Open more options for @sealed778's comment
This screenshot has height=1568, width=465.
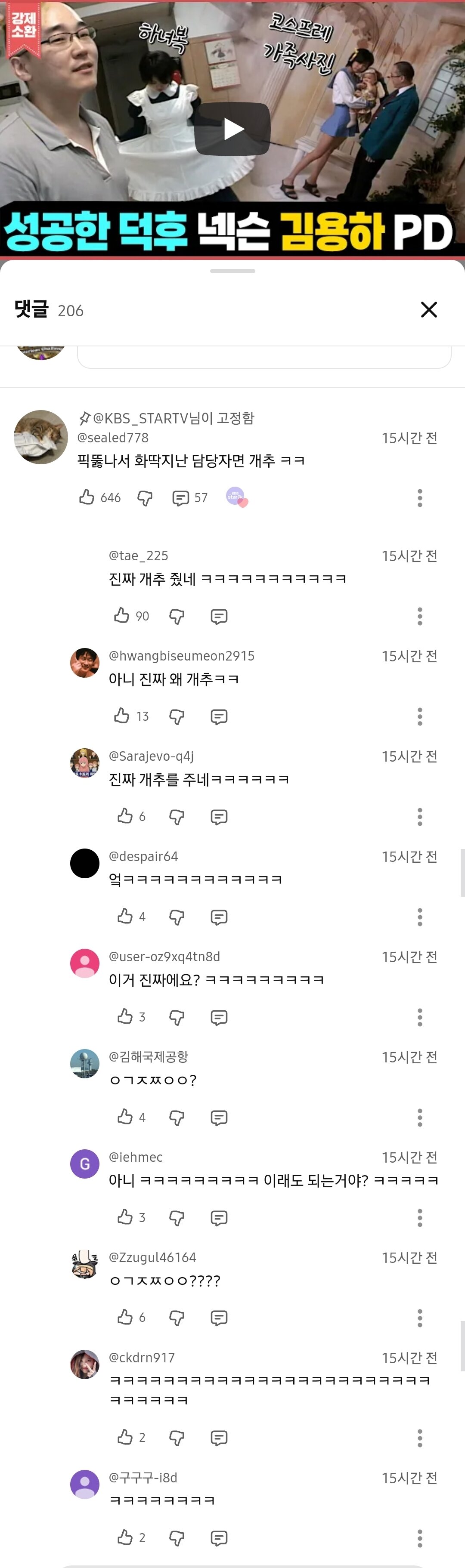419,498
